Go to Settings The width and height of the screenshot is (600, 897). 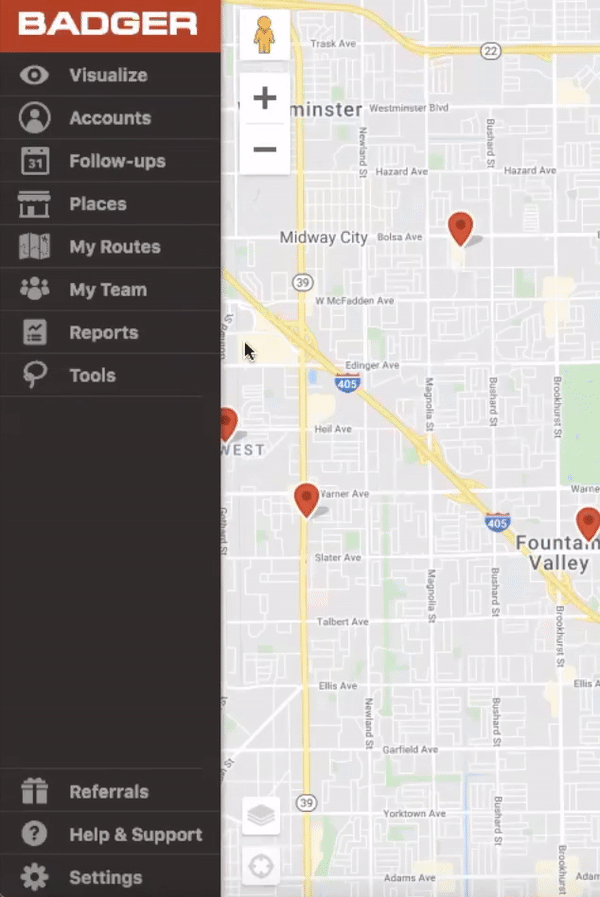pyautogui.click(x=105, y=878)
